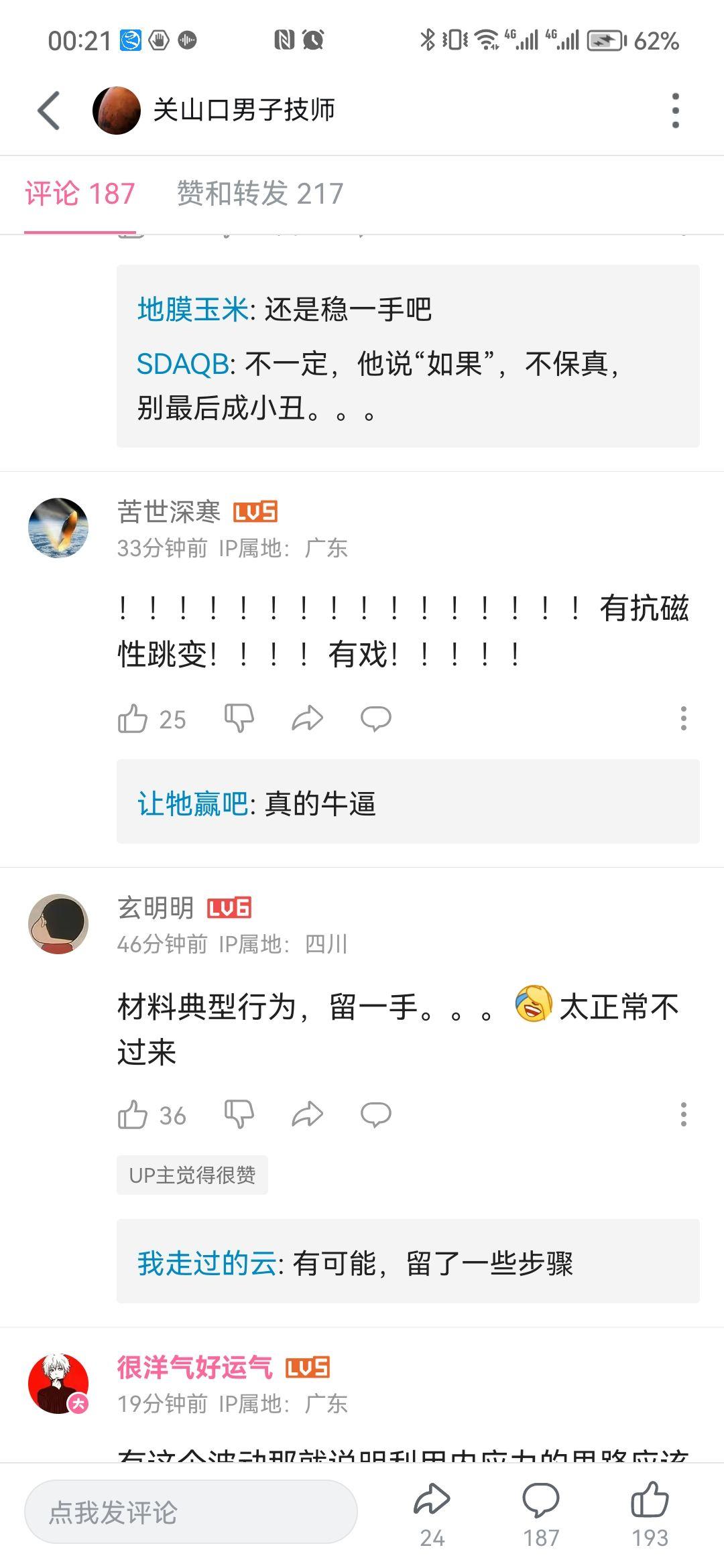Dislike 苦世深寒's comment
The image size is (724, 1568).
pos(239,718)
